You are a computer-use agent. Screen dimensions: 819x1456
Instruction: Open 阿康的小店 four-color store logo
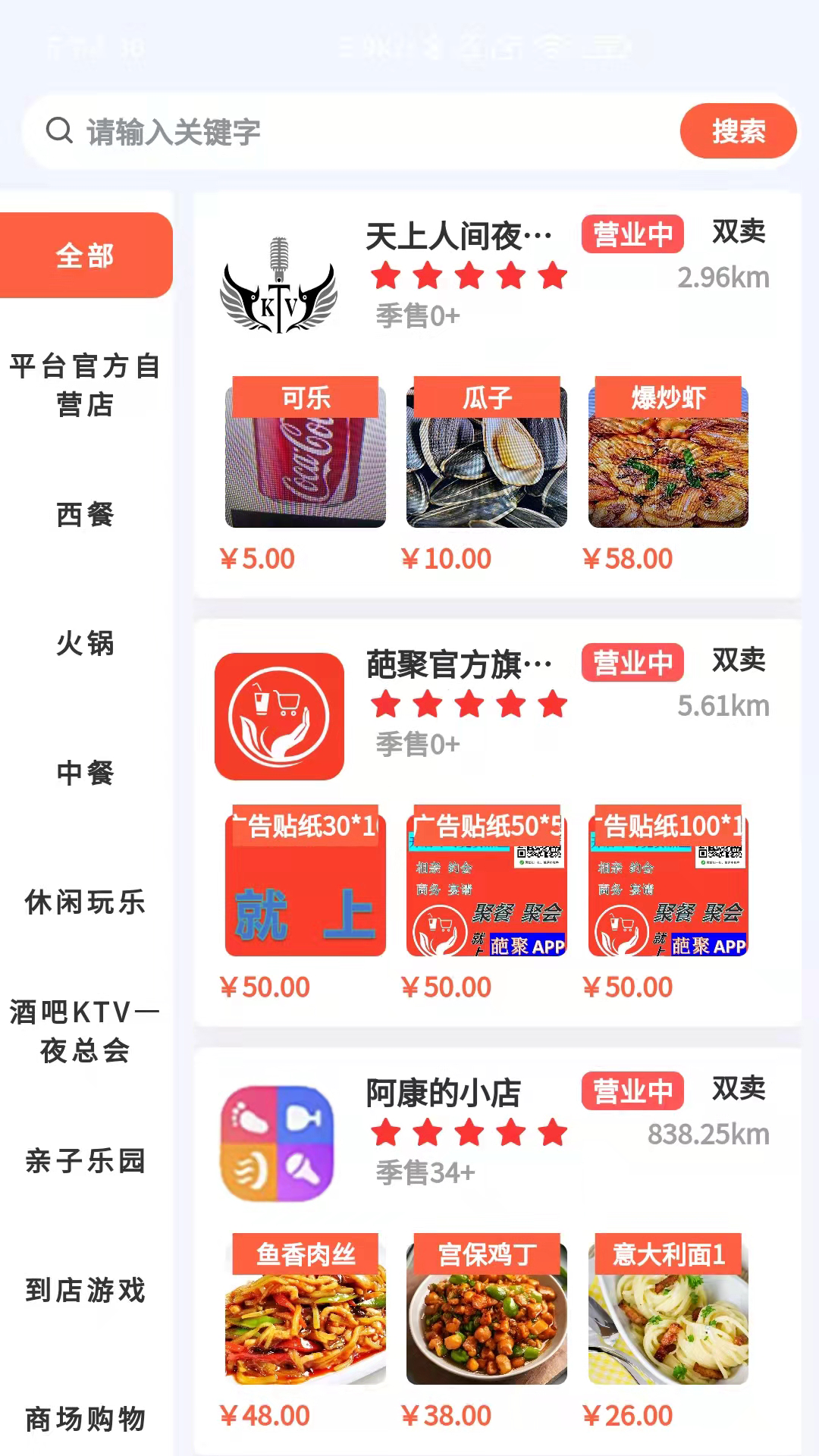[x=278, y=1142]
